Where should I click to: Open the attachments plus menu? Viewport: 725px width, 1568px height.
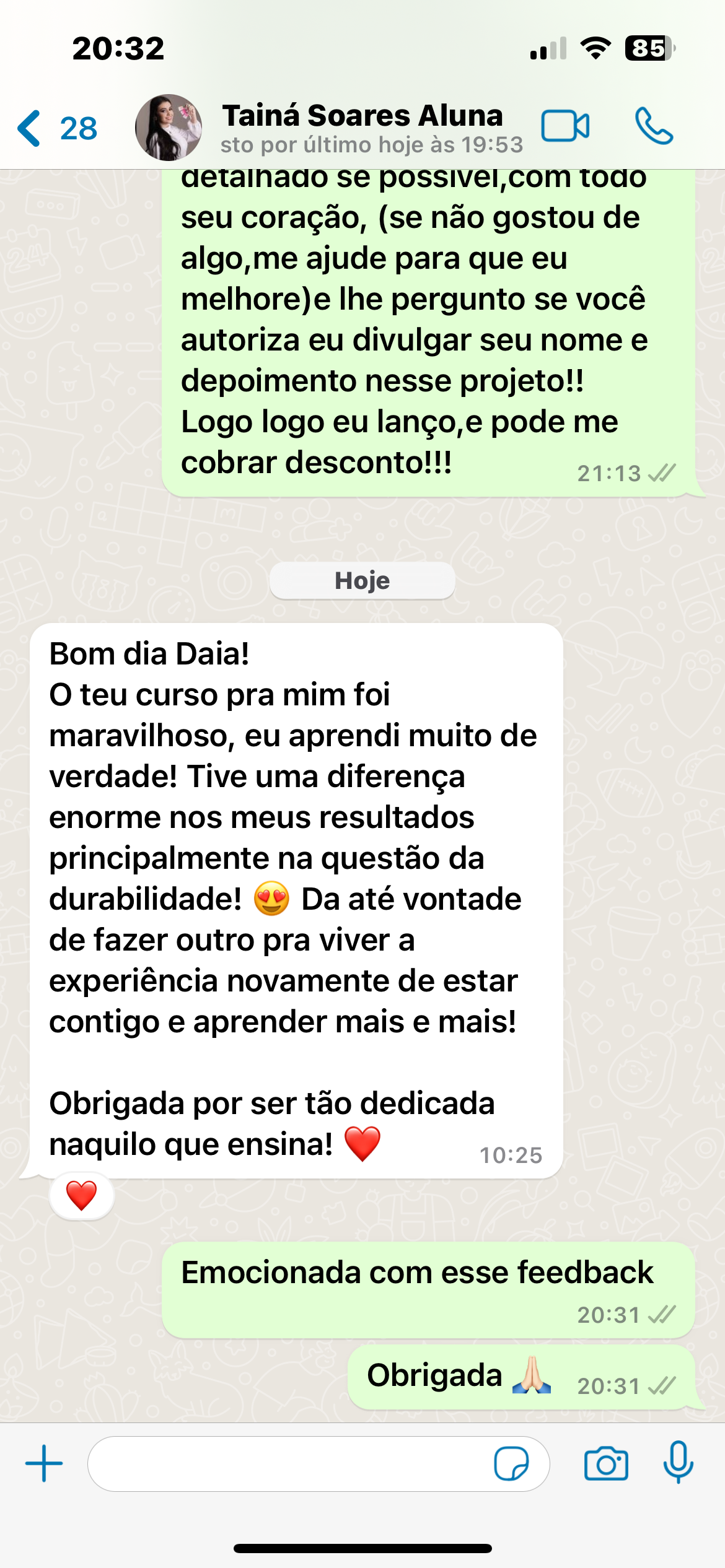44,1464
